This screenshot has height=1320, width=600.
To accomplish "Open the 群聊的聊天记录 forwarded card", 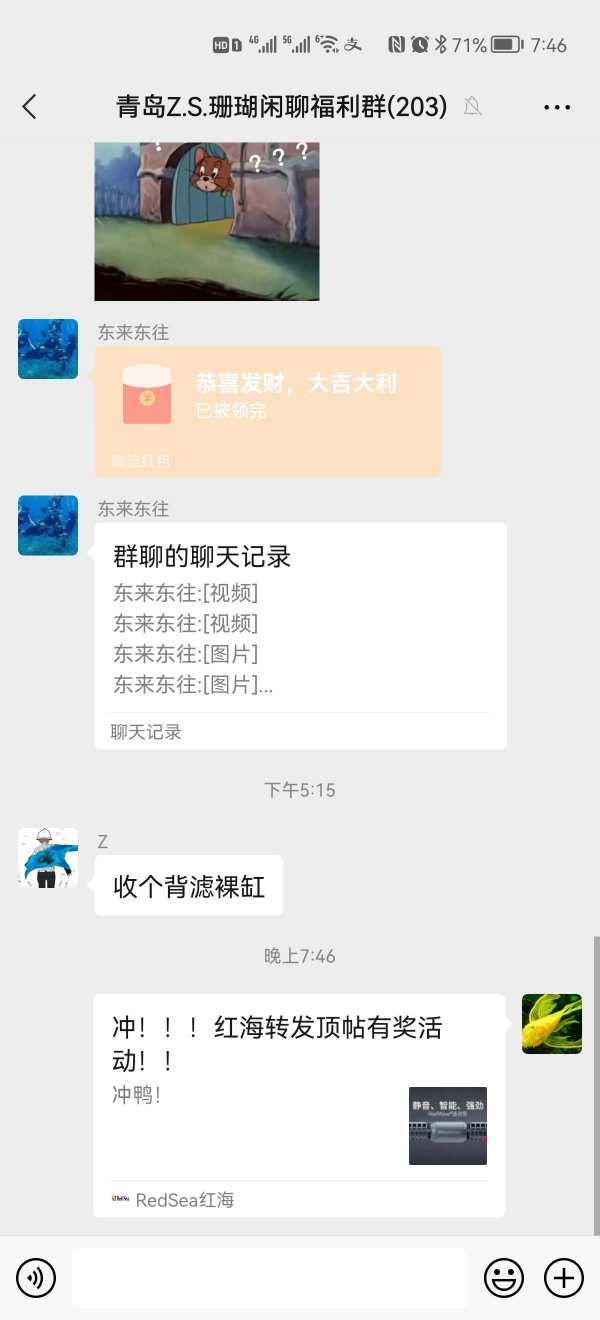I will click(300, 635).
